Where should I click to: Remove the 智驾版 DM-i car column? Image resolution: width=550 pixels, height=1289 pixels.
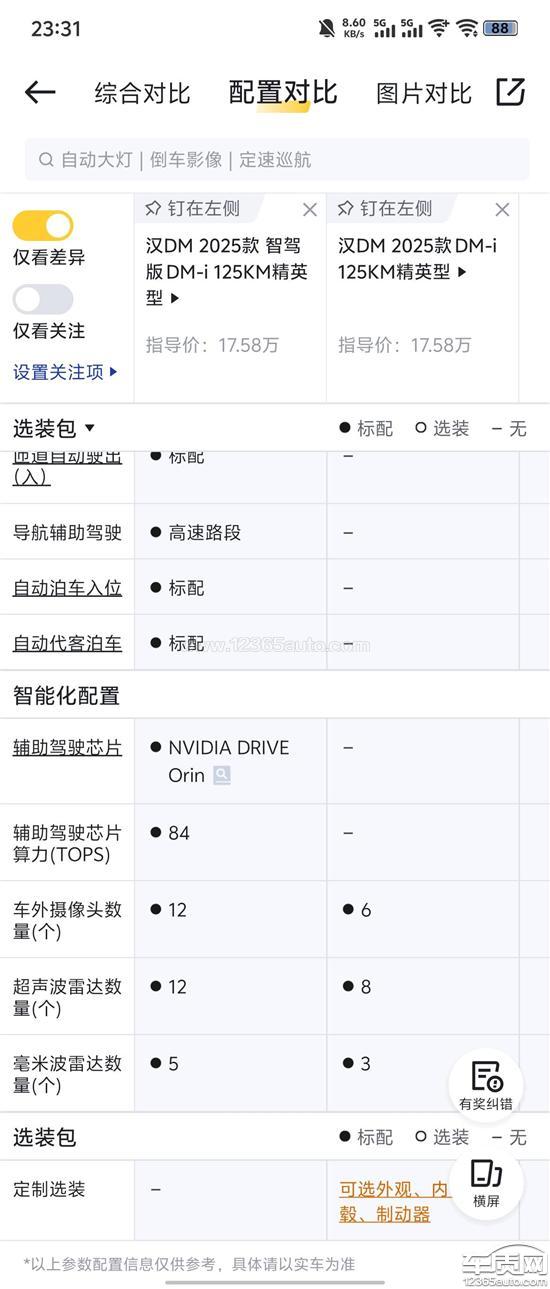(310, 209)
